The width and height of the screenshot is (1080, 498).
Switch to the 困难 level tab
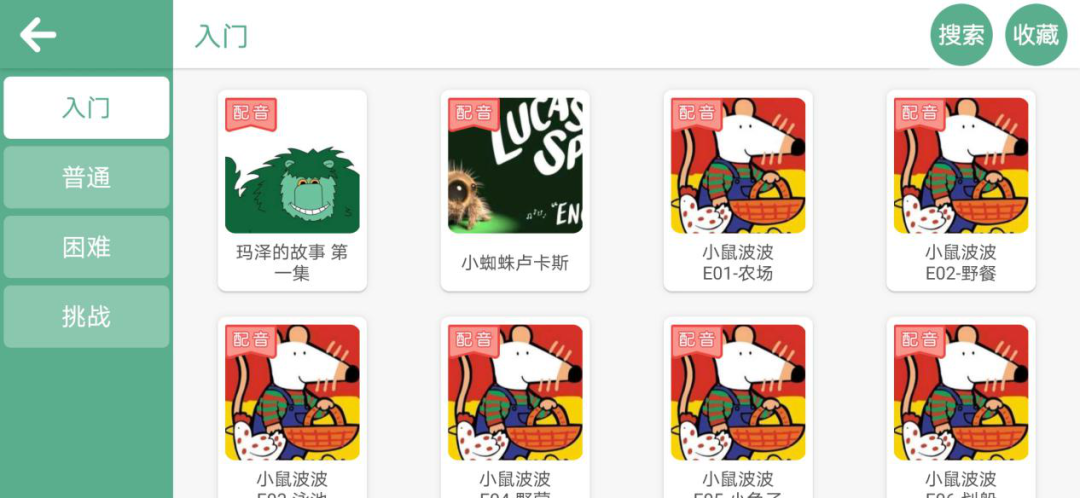[86, 247]
